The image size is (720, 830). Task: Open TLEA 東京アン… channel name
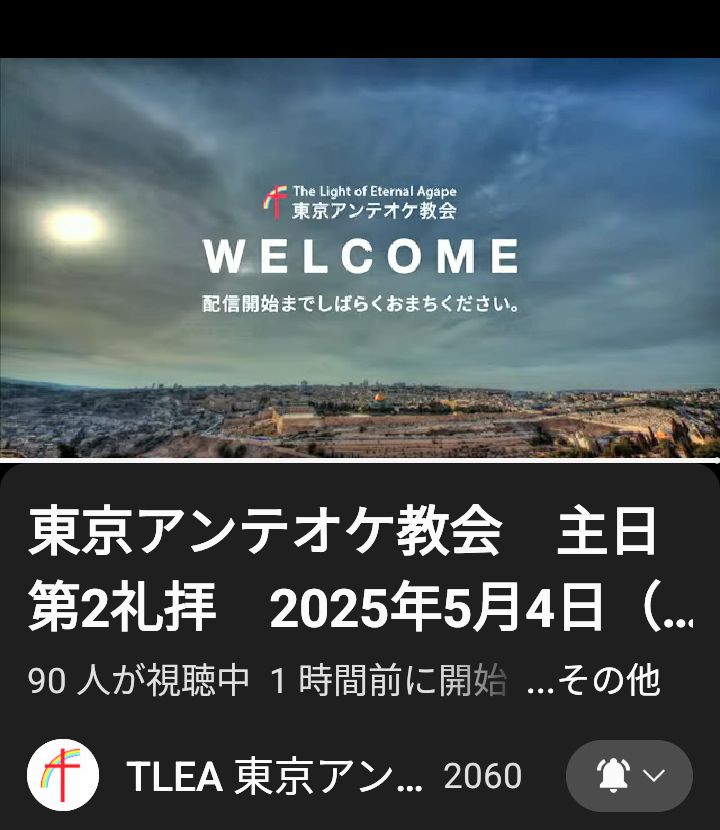click(x=274, y=777)
